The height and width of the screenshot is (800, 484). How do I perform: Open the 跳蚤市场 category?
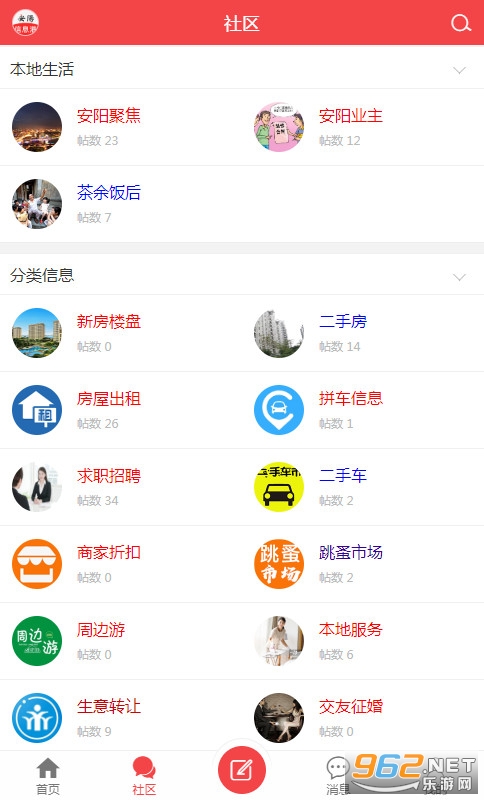pos(363,564)
